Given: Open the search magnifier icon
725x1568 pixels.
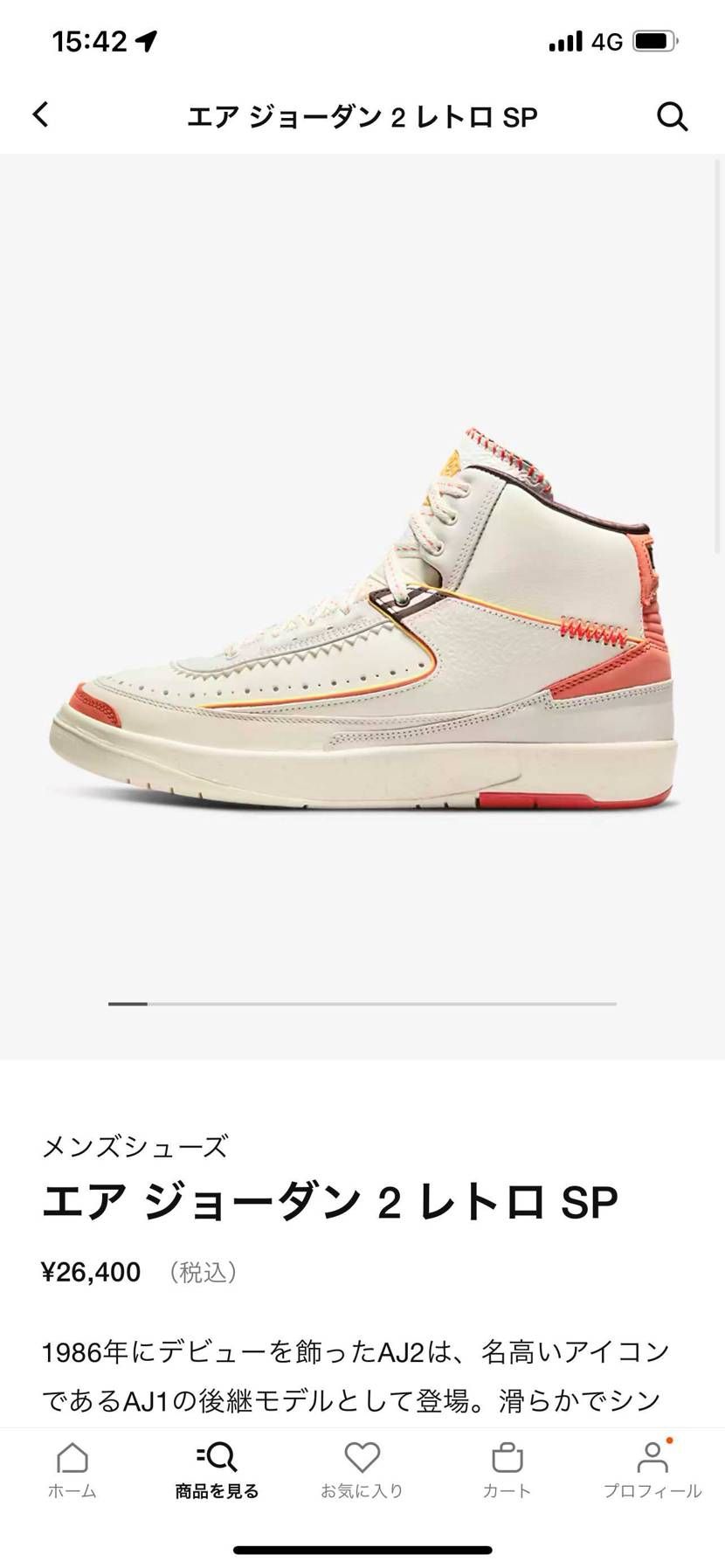Looking at the screenshot, I should point(672,116).
